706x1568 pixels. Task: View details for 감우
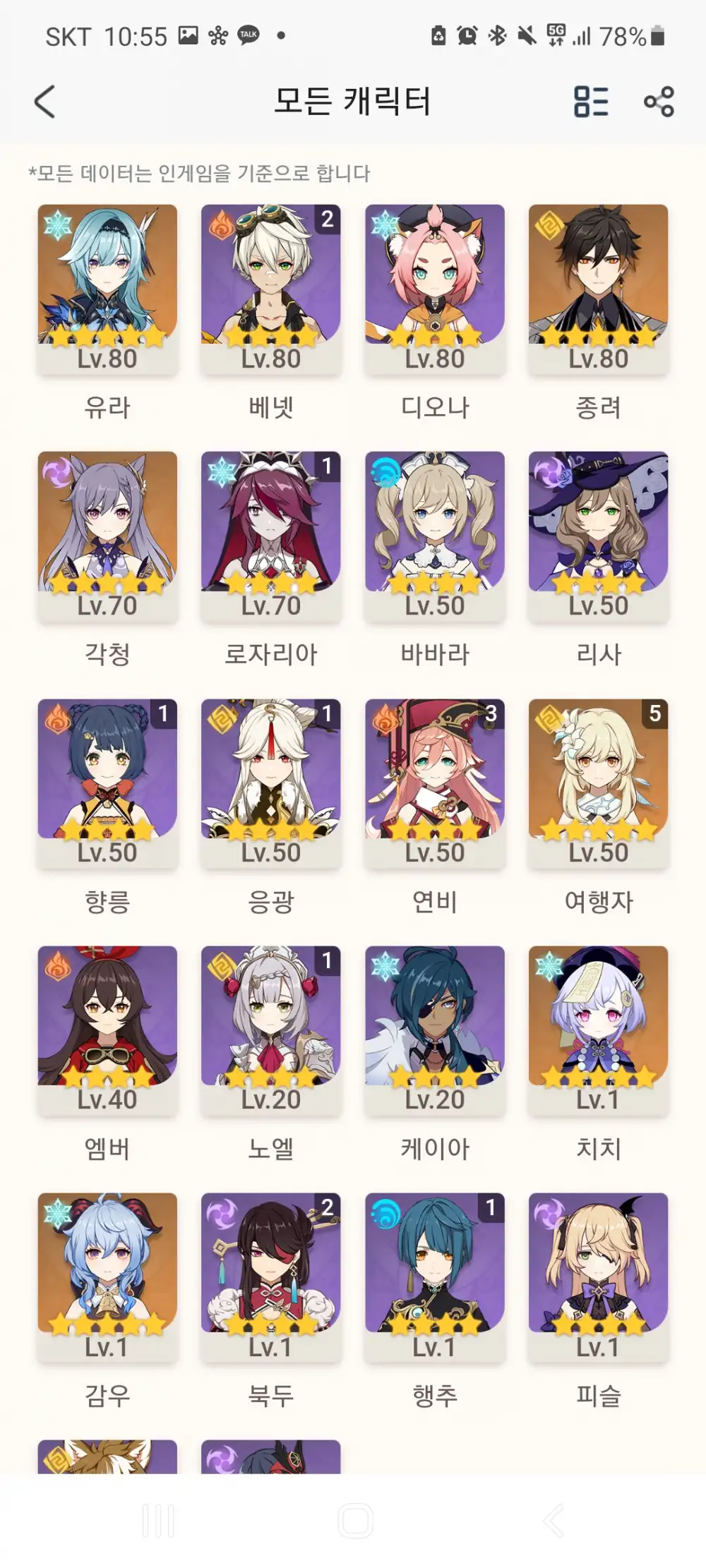coord(107,1276)
